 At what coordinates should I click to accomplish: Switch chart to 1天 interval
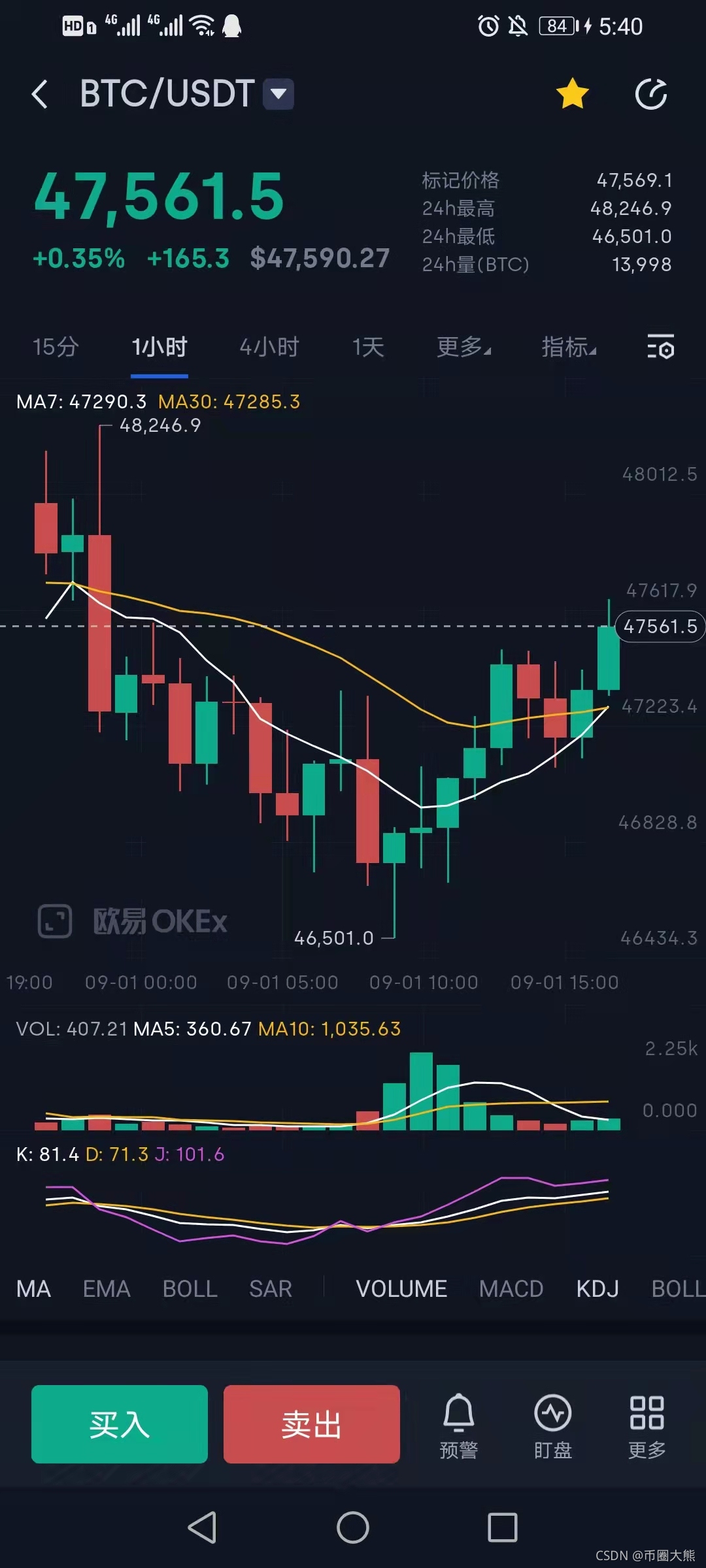(x=368, y=347)
